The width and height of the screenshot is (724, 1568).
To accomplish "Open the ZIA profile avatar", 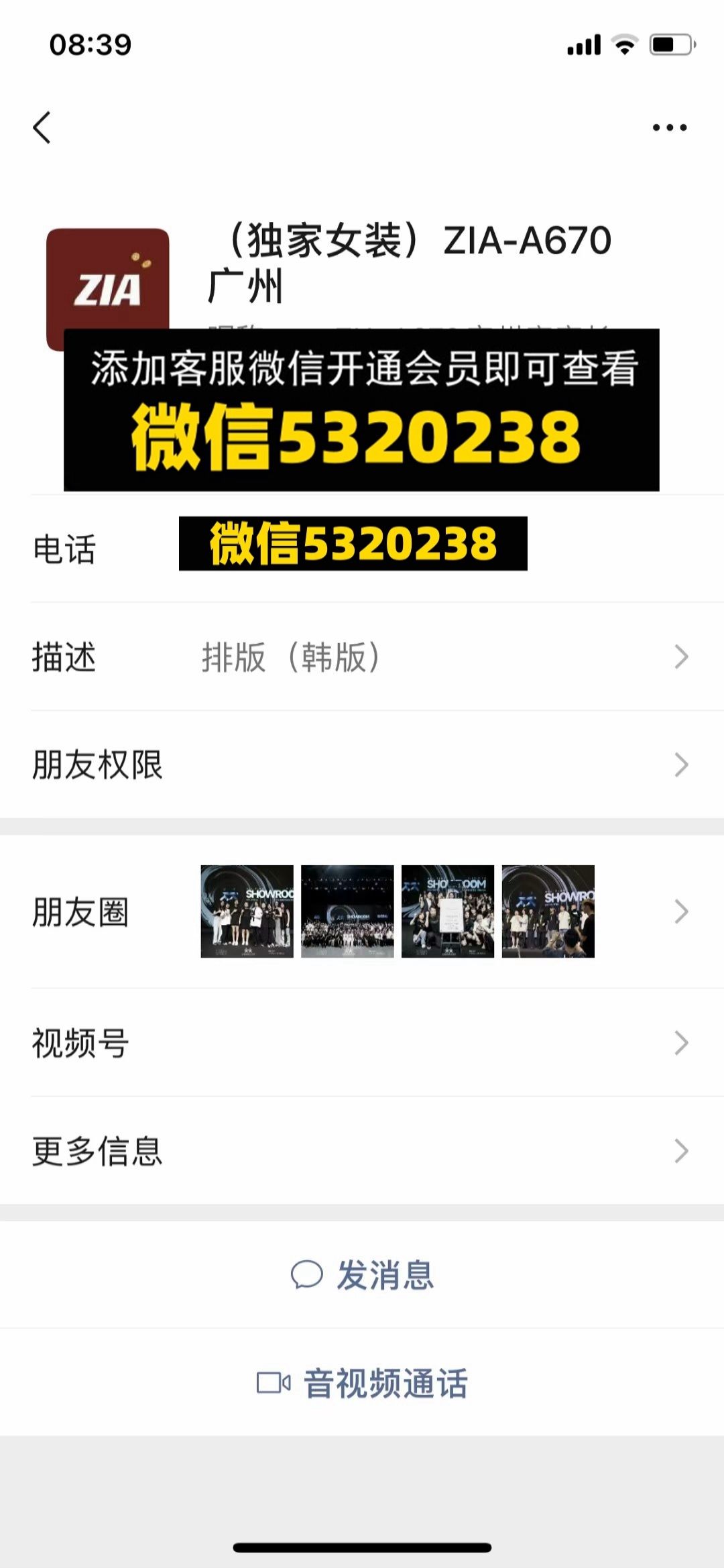I will (x=107, y=282).
